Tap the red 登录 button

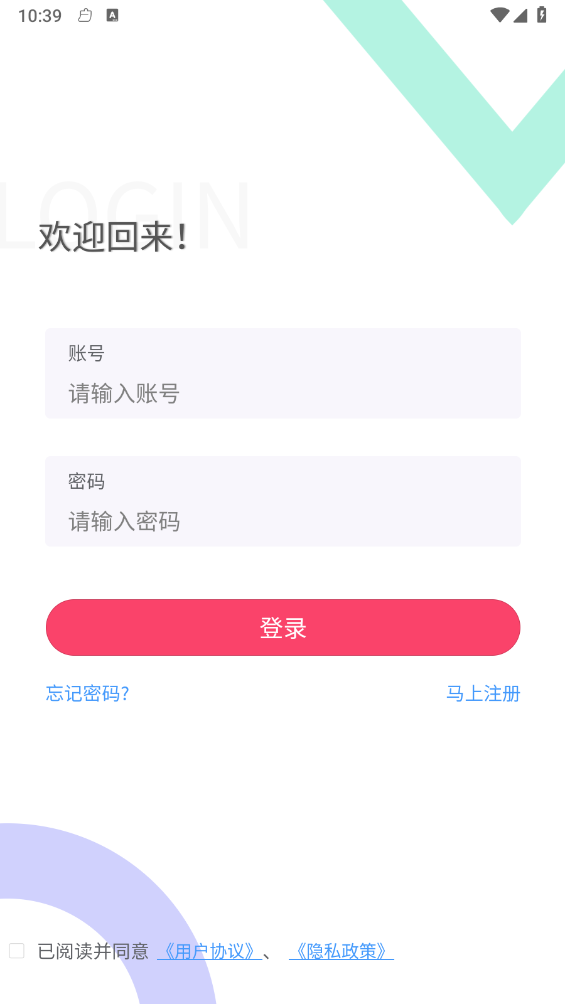[282, 628]
